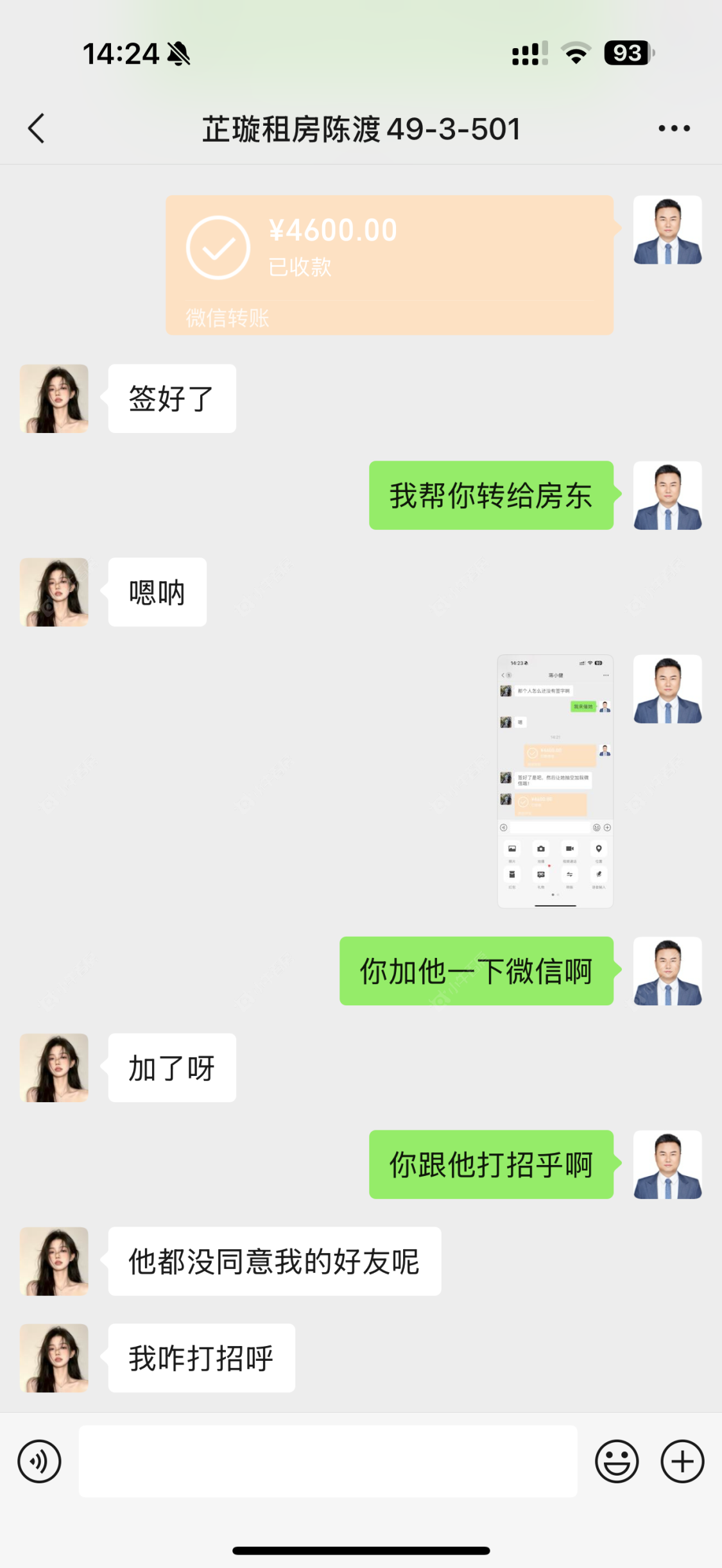The image size is (722, 1568).
Task: Switch to voice message input
Action: click(x=39, y=1461)
